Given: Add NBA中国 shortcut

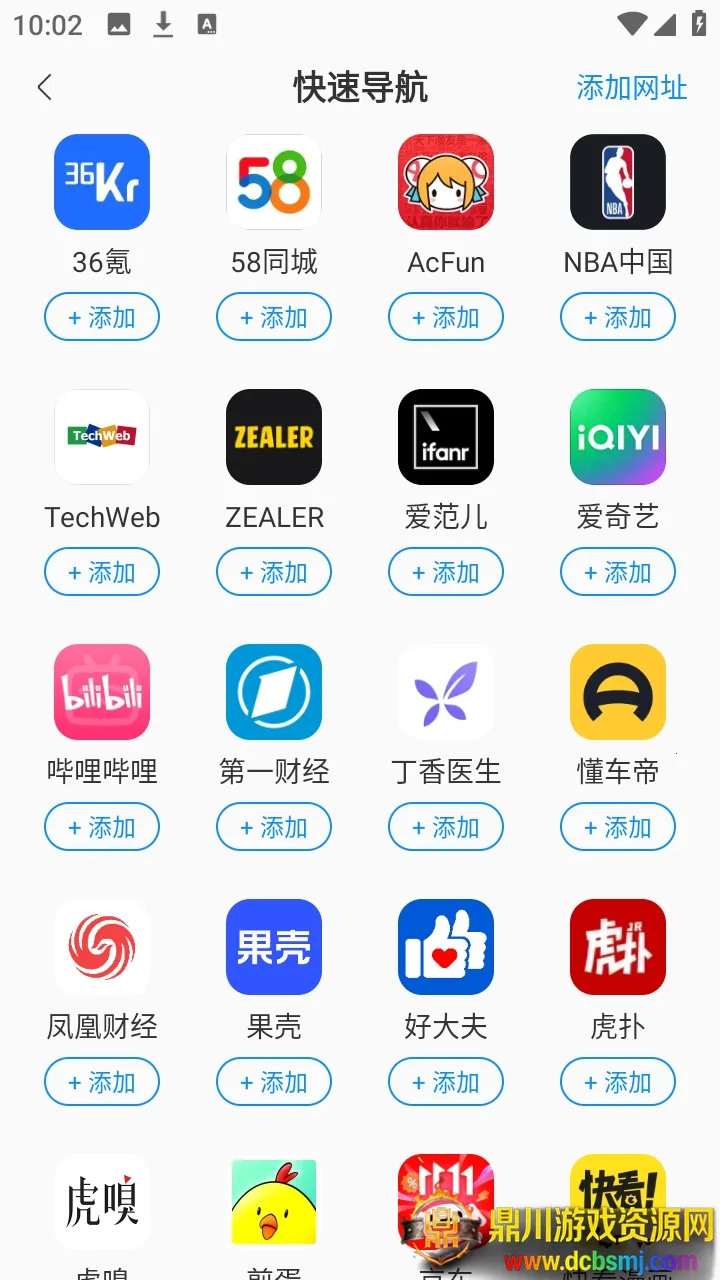Looking at the screenshot, I should click(618, 318).
